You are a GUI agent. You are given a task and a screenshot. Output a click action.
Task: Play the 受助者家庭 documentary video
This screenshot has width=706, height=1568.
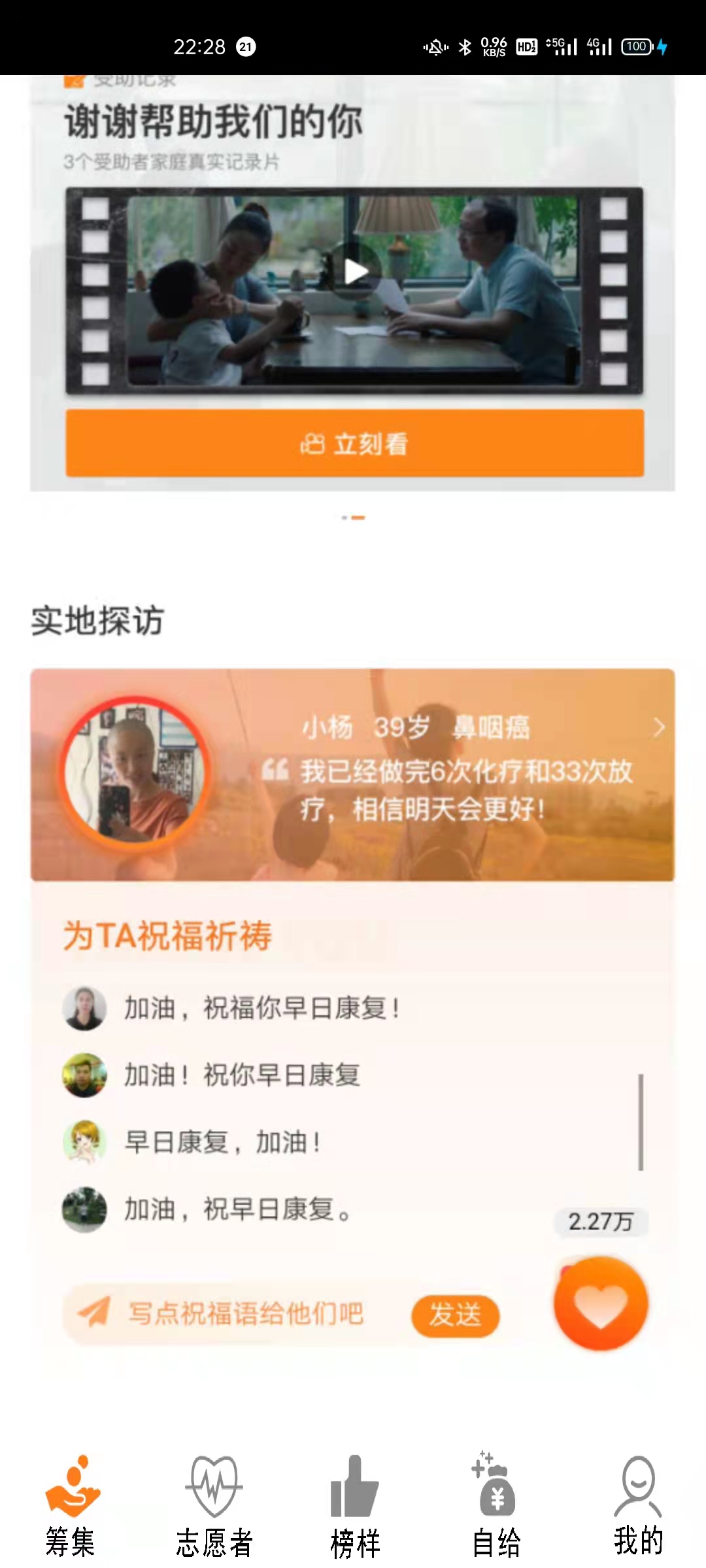click(356, 272)
